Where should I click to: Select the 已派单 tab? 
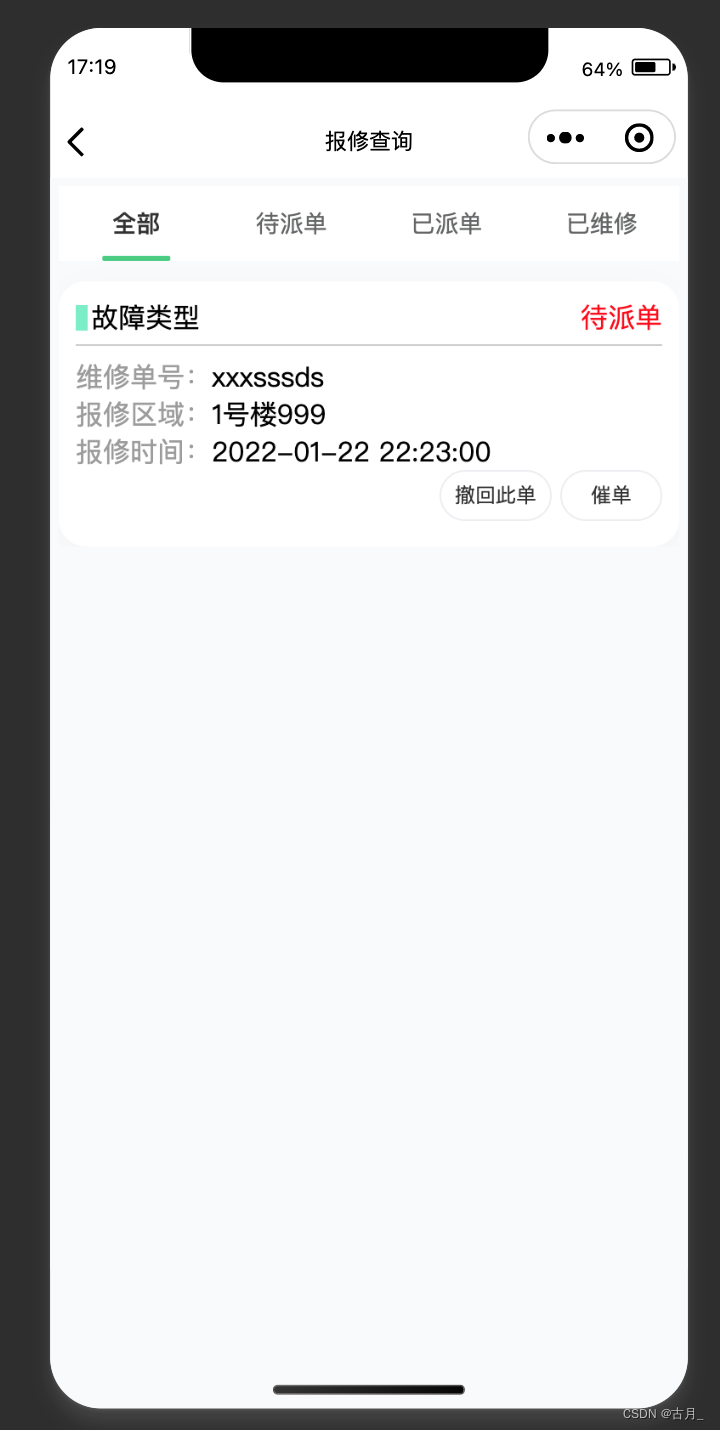pos(446,223)
